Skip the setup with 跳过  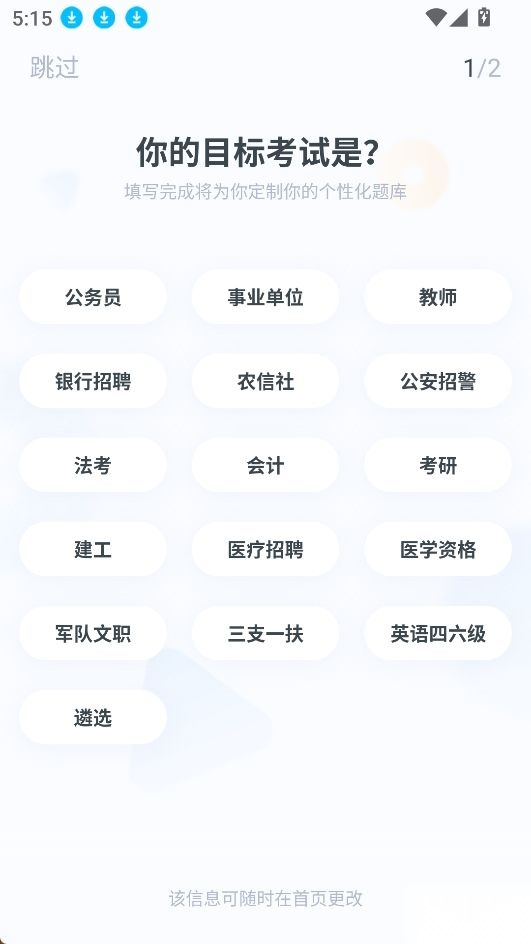[54, 67]
